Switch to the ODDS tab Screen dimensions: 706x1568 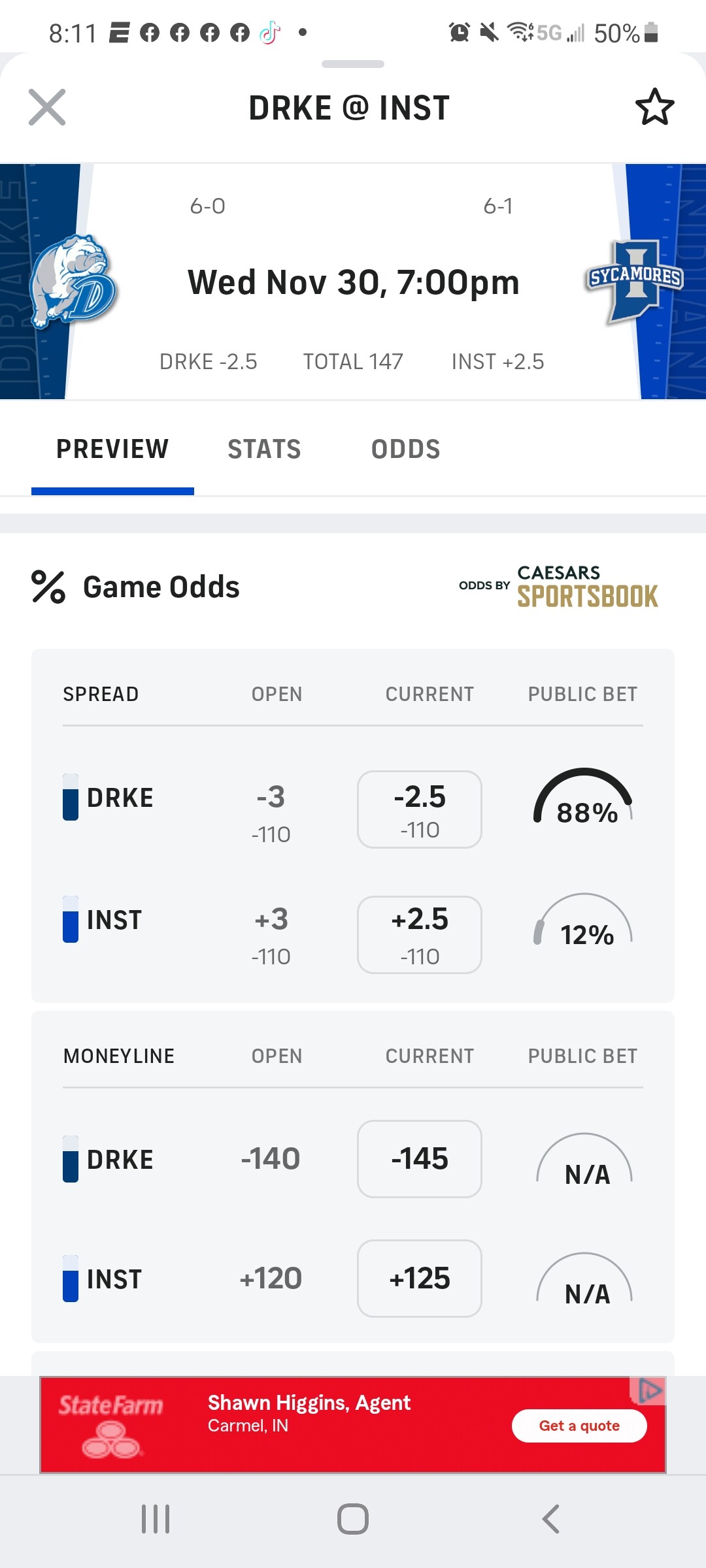(x=405, y=449)
